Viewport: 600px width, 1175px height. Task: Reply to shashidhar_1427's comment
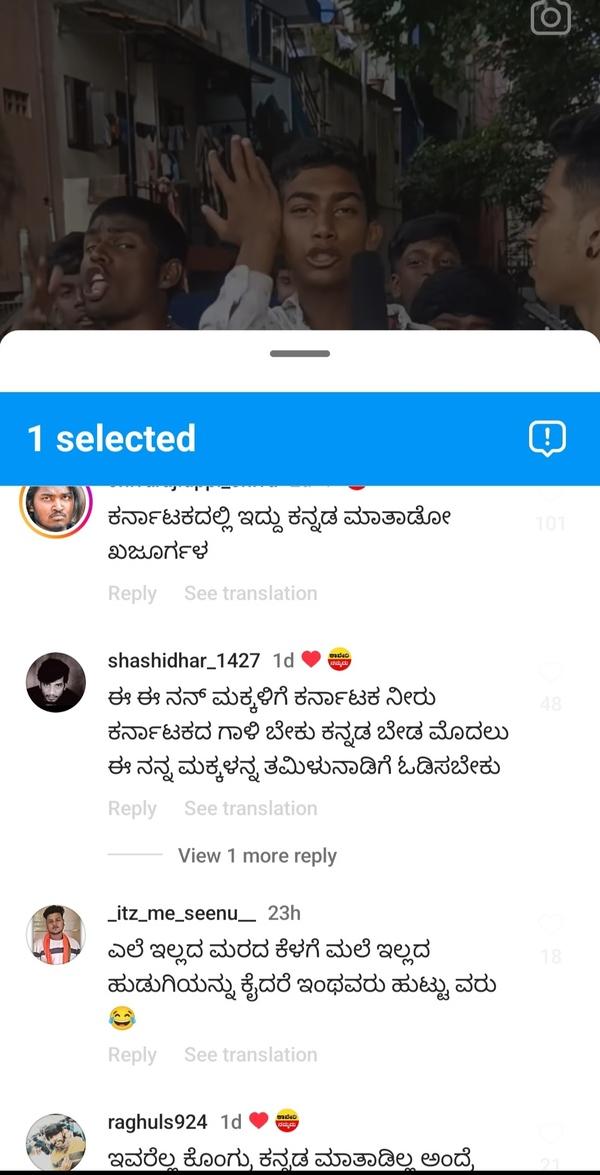point(132,808)
